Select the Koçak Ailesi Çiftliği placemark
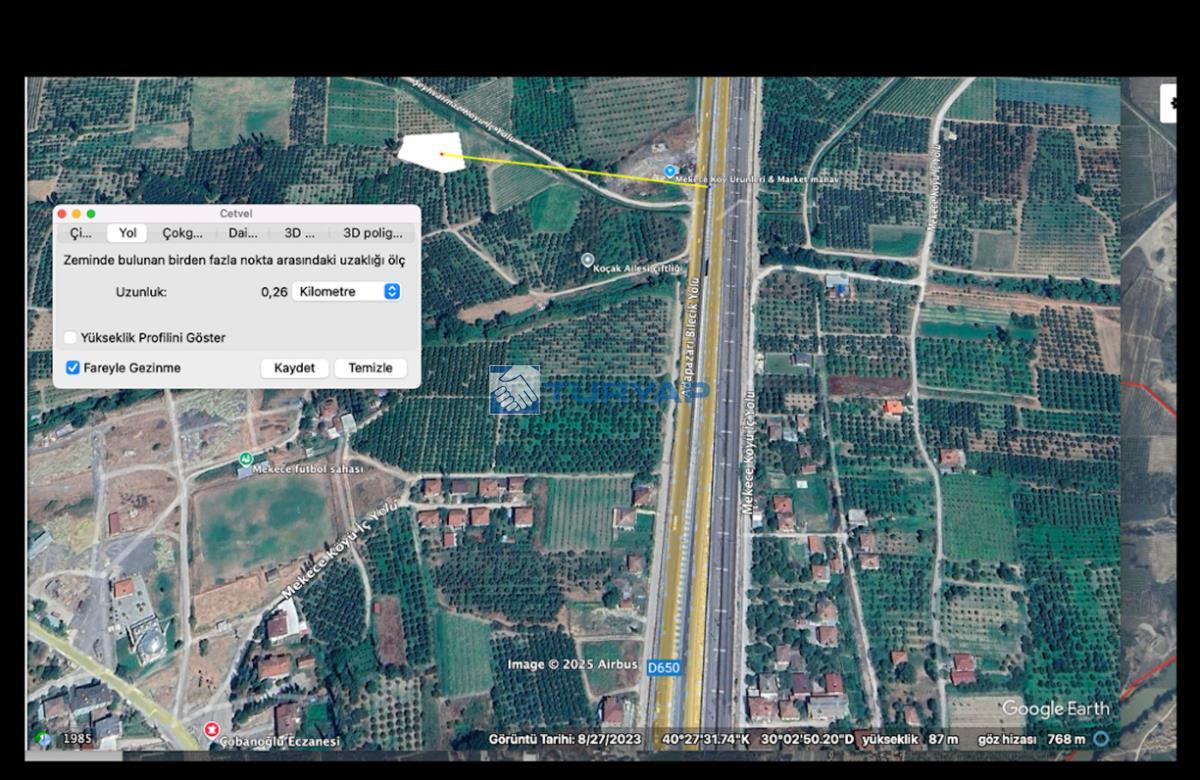This screenshot has width=1200, height=780. 588,260
